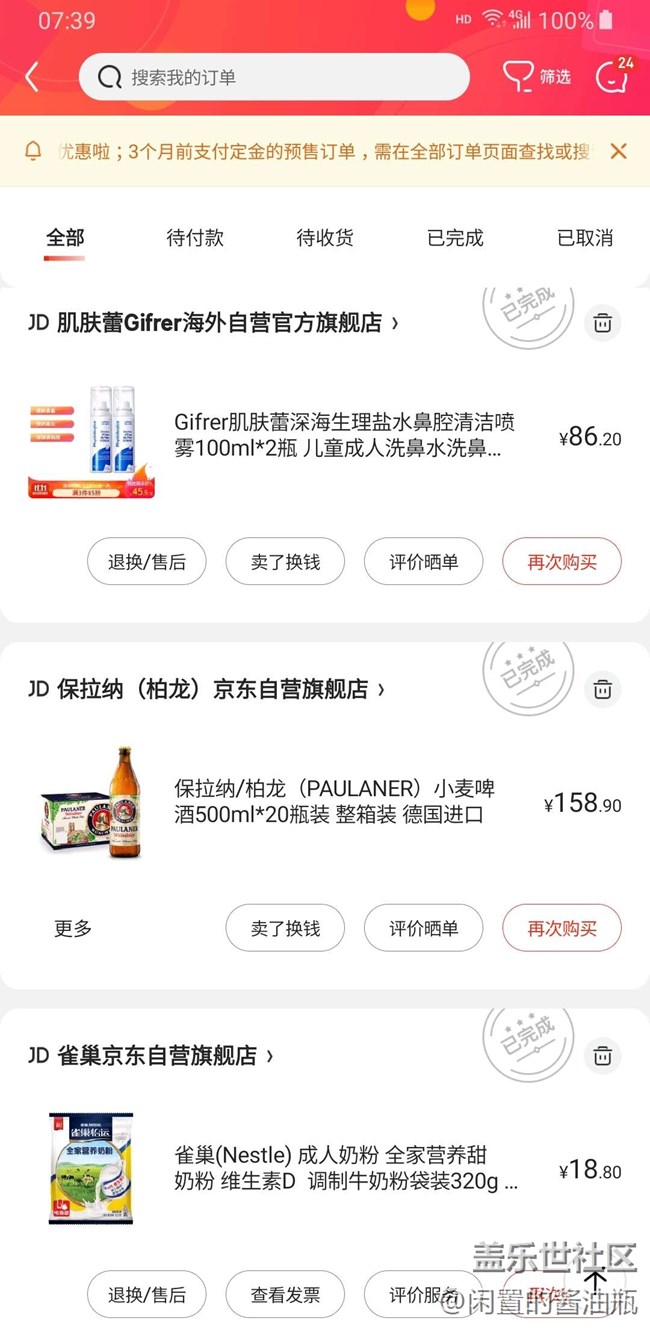
Task: Tap 查看发票 for the Nestle order
Action: click(x=285, y=1295)
